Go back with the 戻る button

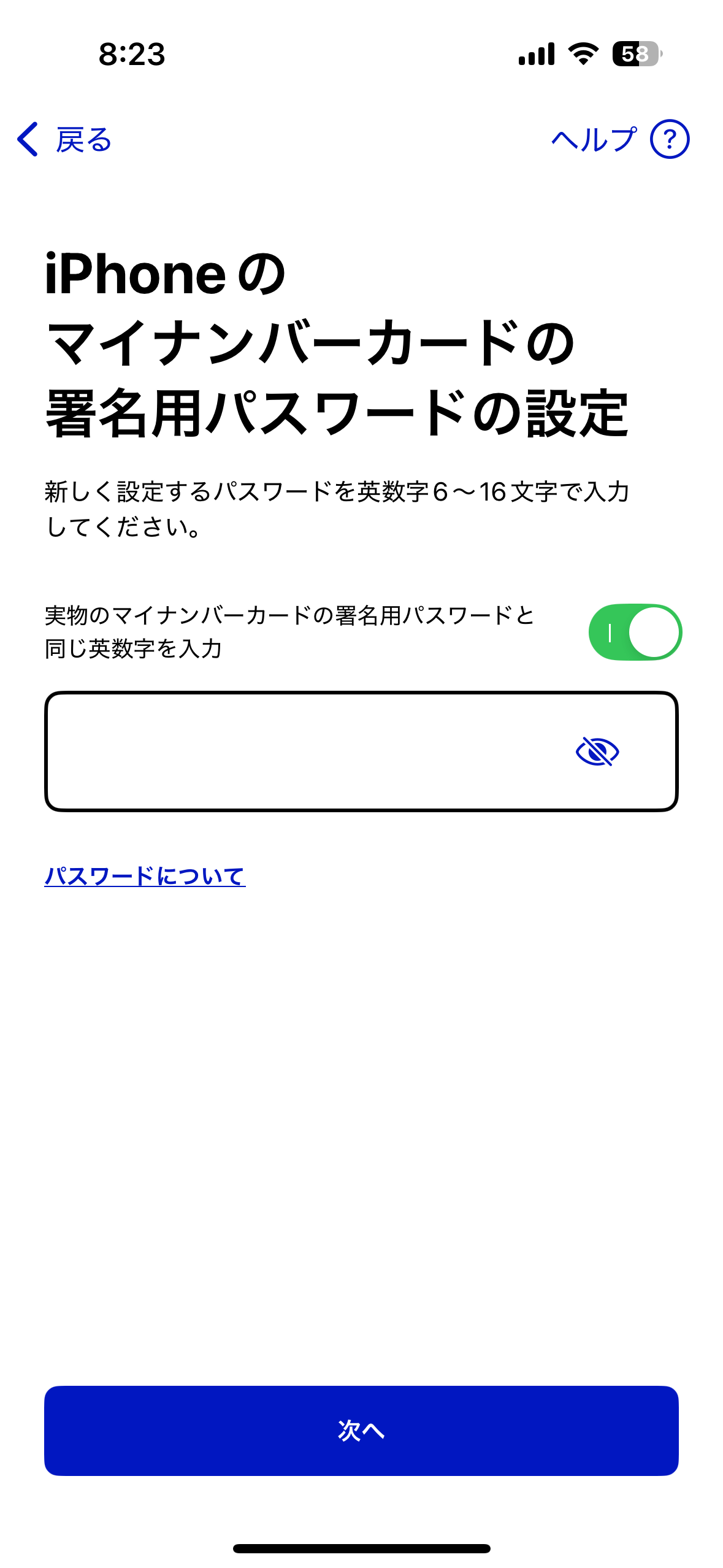[x=65, y=140]
